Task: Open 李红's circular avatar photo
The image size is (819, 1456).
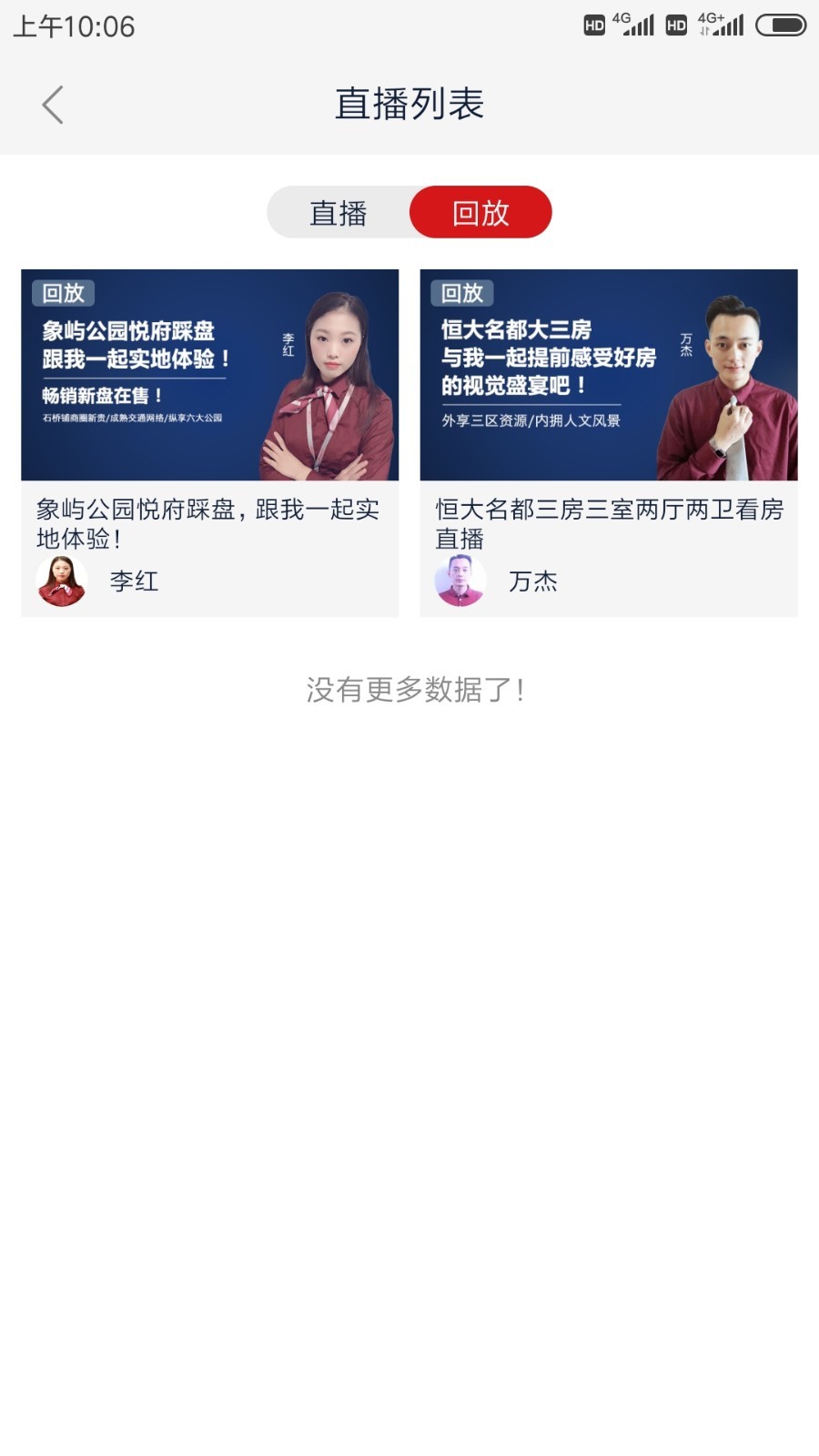Action: click(60, 581)
